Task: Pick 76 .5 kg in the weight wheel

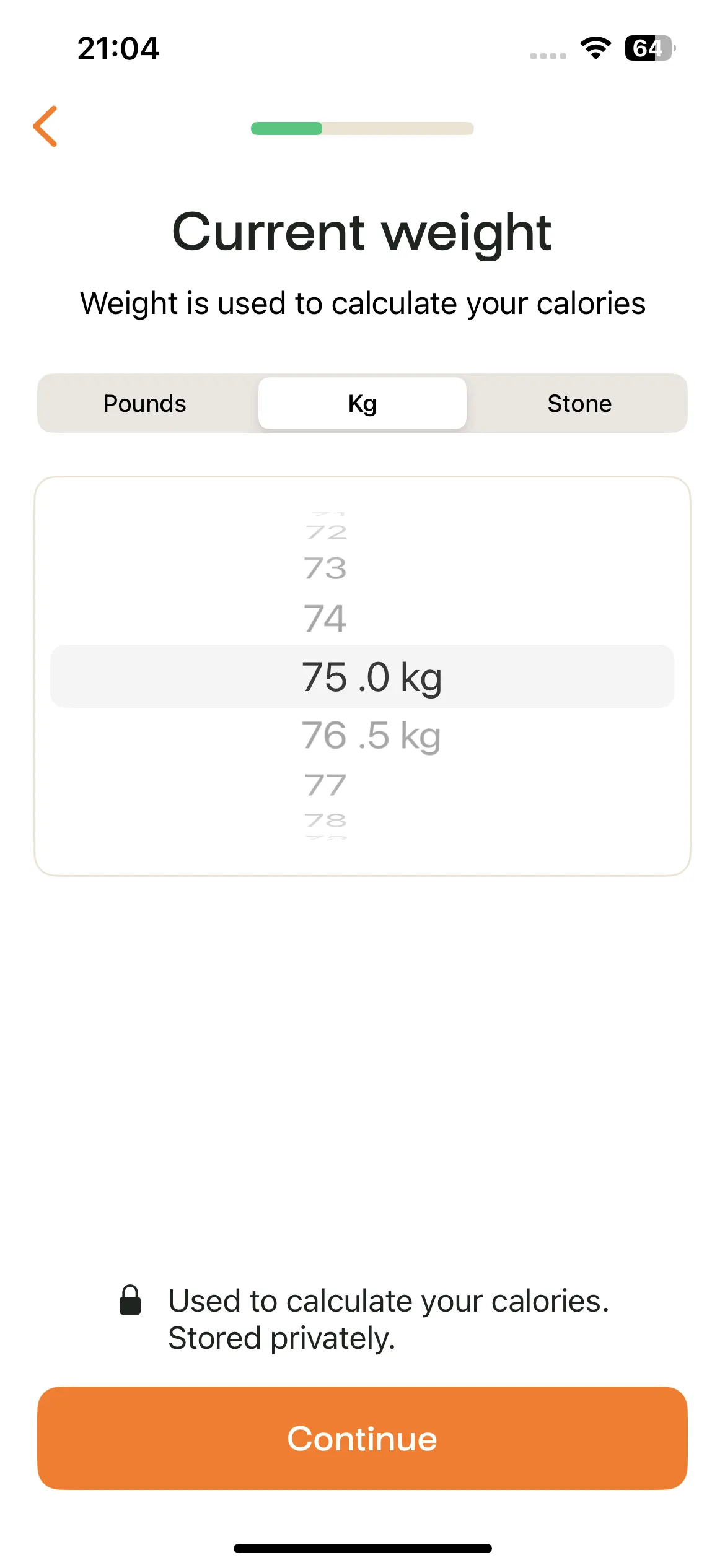Action: tap(371, 736)
